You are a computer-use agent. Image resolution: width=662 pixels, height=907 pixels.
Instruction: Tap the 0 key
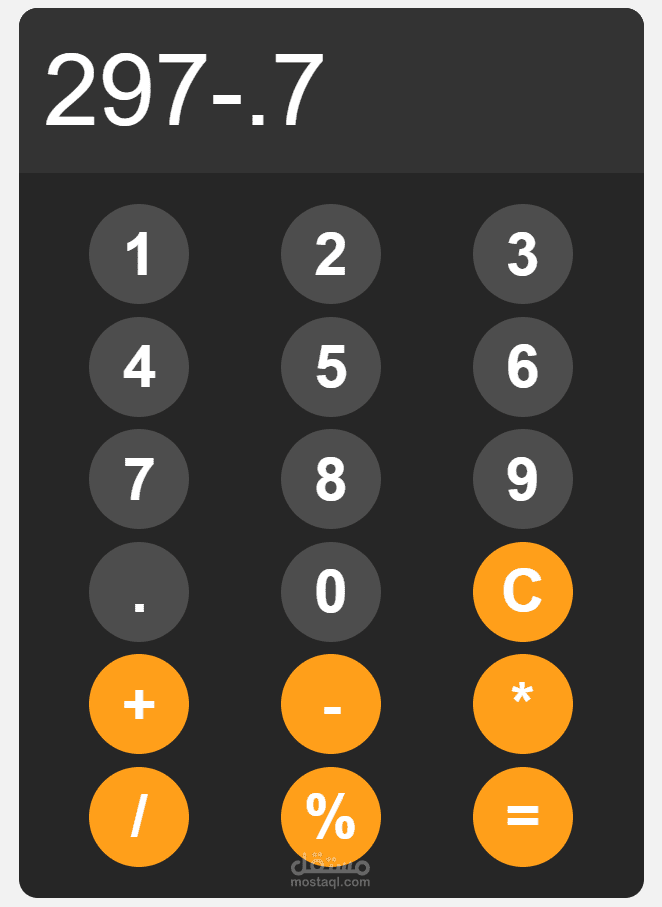click(331, 592)
